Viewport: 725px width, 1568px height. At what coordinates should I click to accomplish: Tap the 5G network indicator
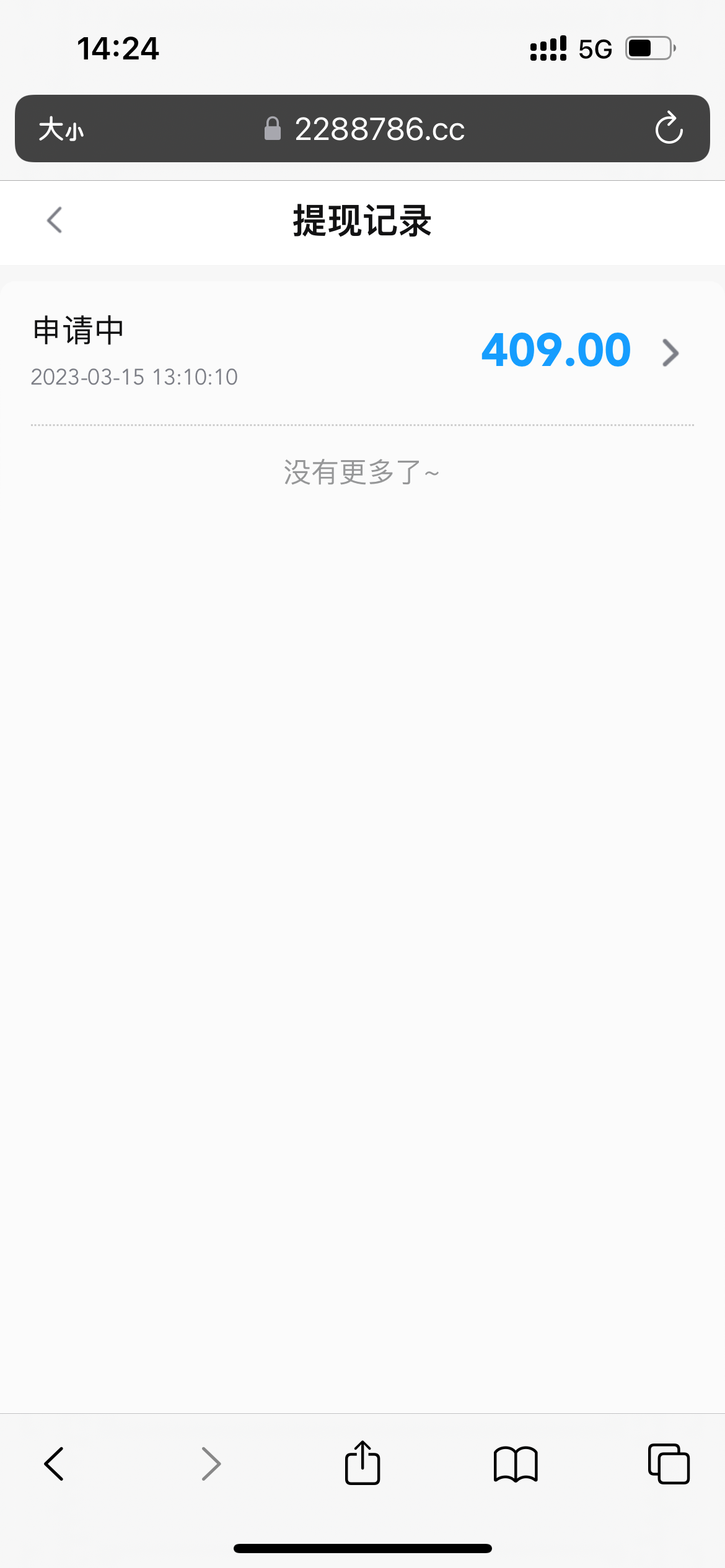tap(595, 48)
